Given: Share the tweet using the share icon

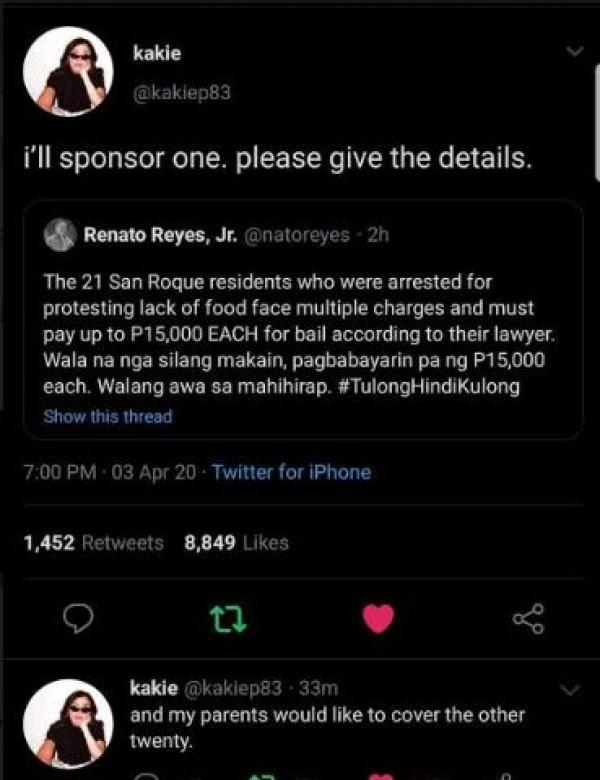Looking at the screenshot, I should pyautogui.click(x=527, y=620).
